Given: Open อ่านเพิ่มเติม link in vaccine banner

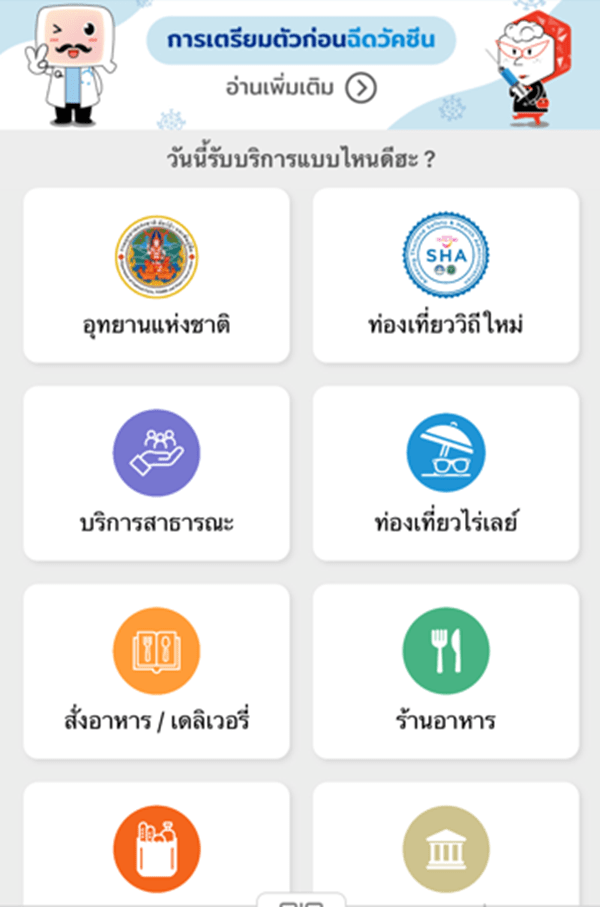Looking at the screenshot, I should (x=301, y=89).
